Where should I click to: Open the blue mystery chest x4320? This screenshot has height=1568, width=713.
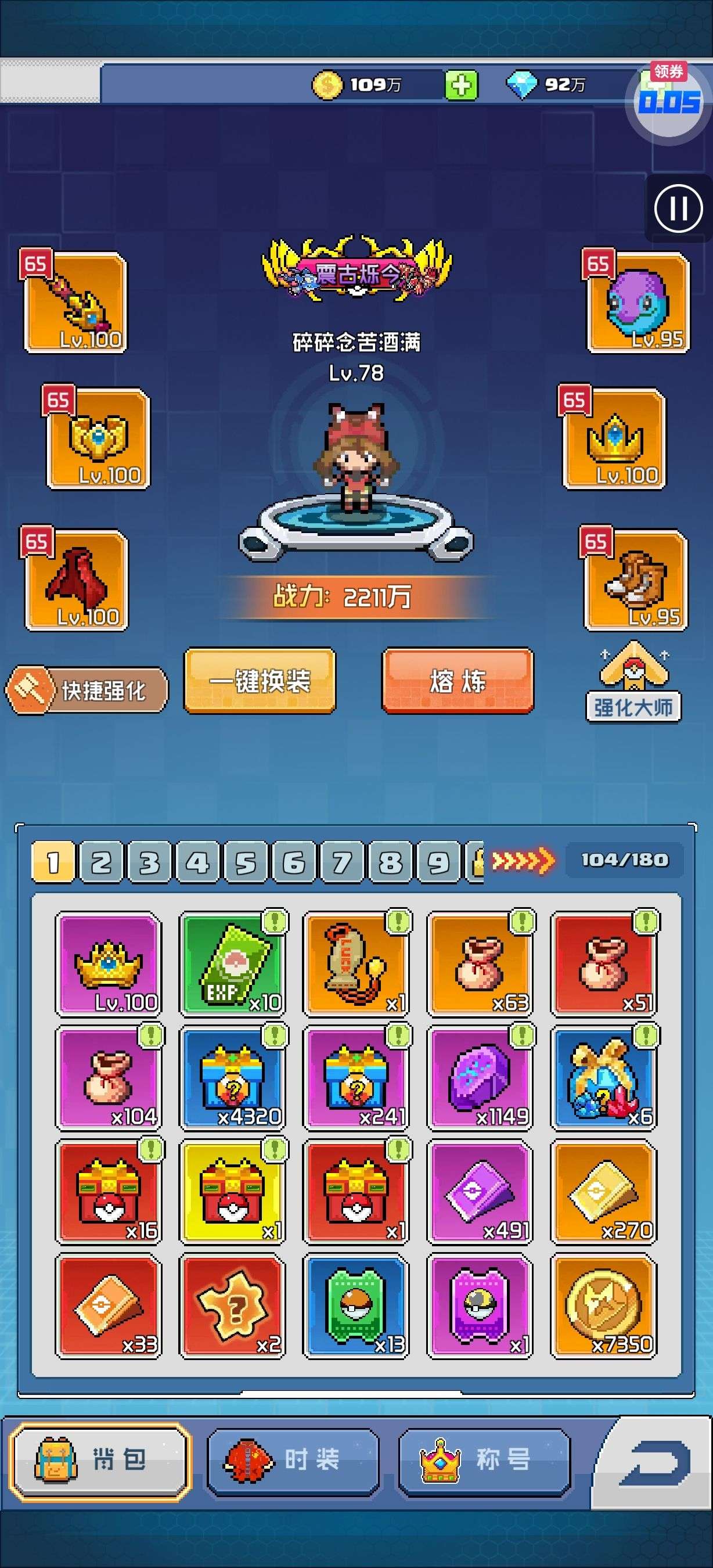[x=232, y=1078]
